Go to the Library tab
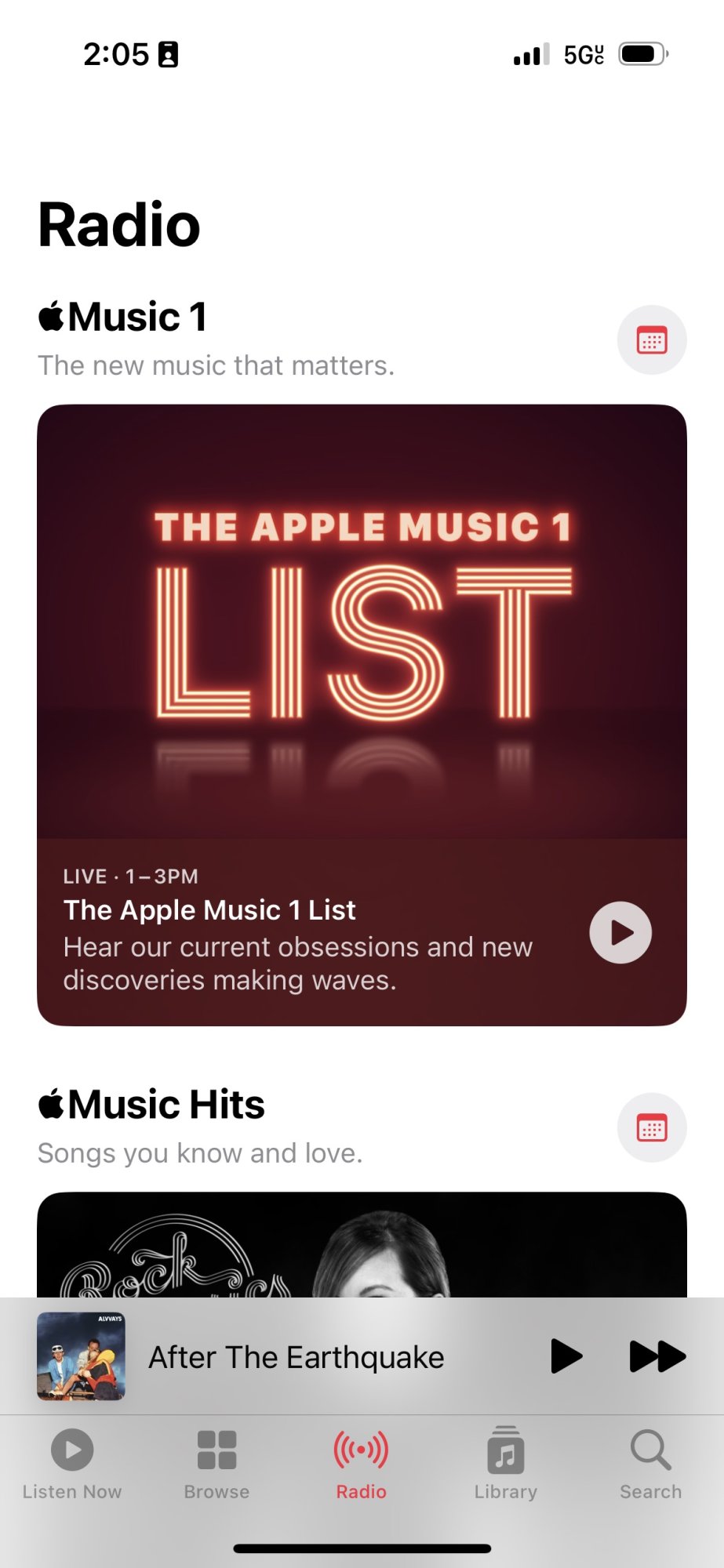This screenshot has width=724, height=1568. pos(506,1463)
